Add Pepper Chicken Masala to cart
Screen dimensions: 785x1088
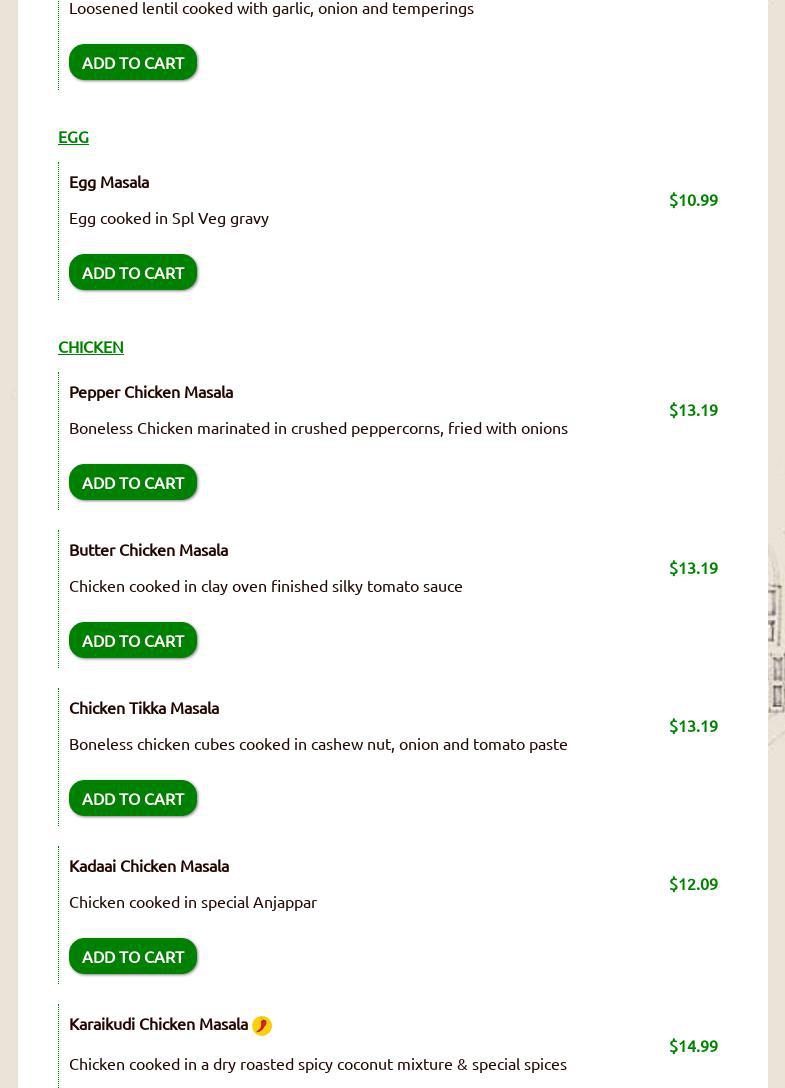tap(133, 483)
